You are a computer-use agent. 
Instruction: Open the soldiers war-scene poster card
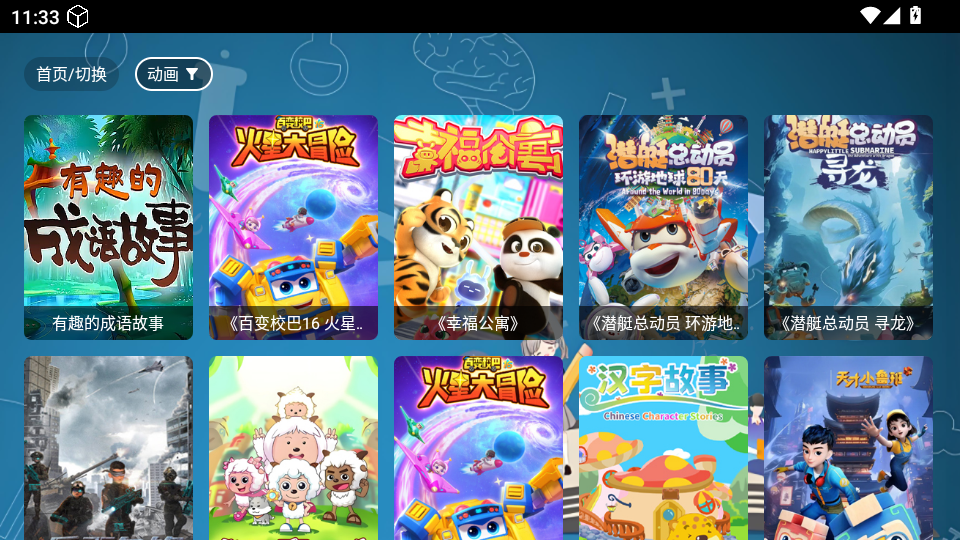[108, 448]
